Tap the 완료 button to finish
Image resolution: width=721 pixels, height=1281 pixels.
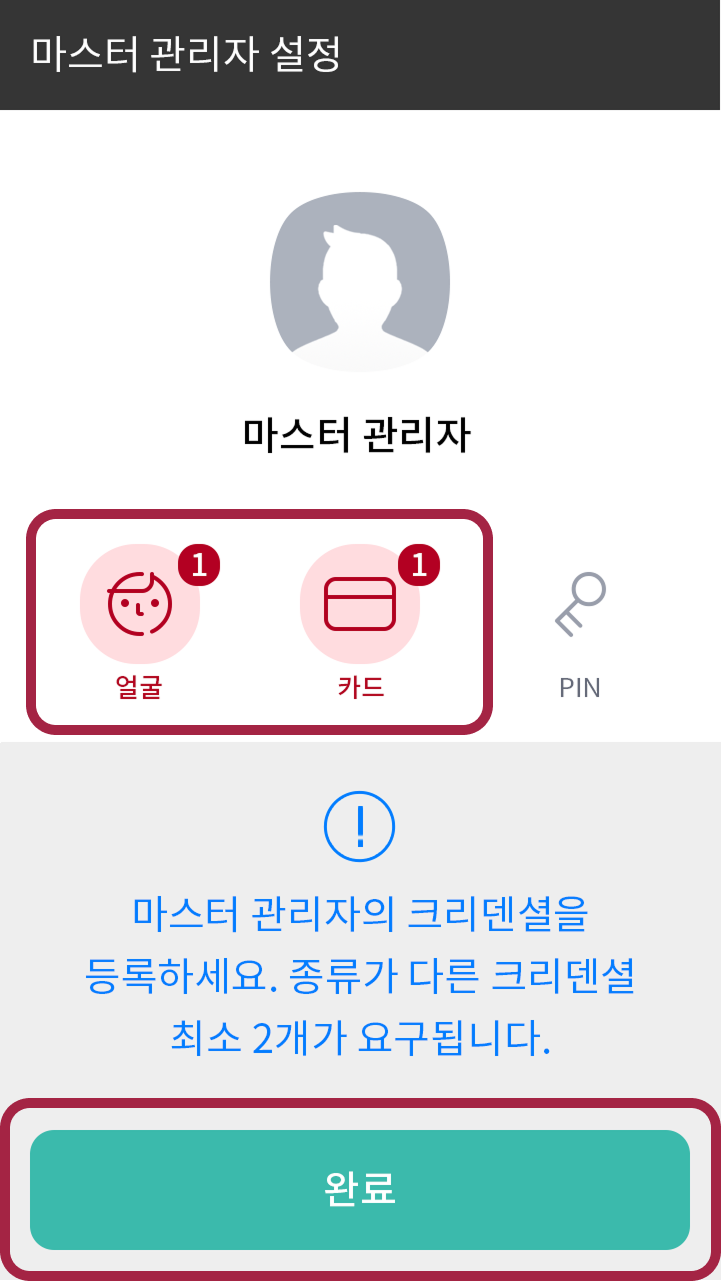pyautogui.click(x=360, y=1189)
